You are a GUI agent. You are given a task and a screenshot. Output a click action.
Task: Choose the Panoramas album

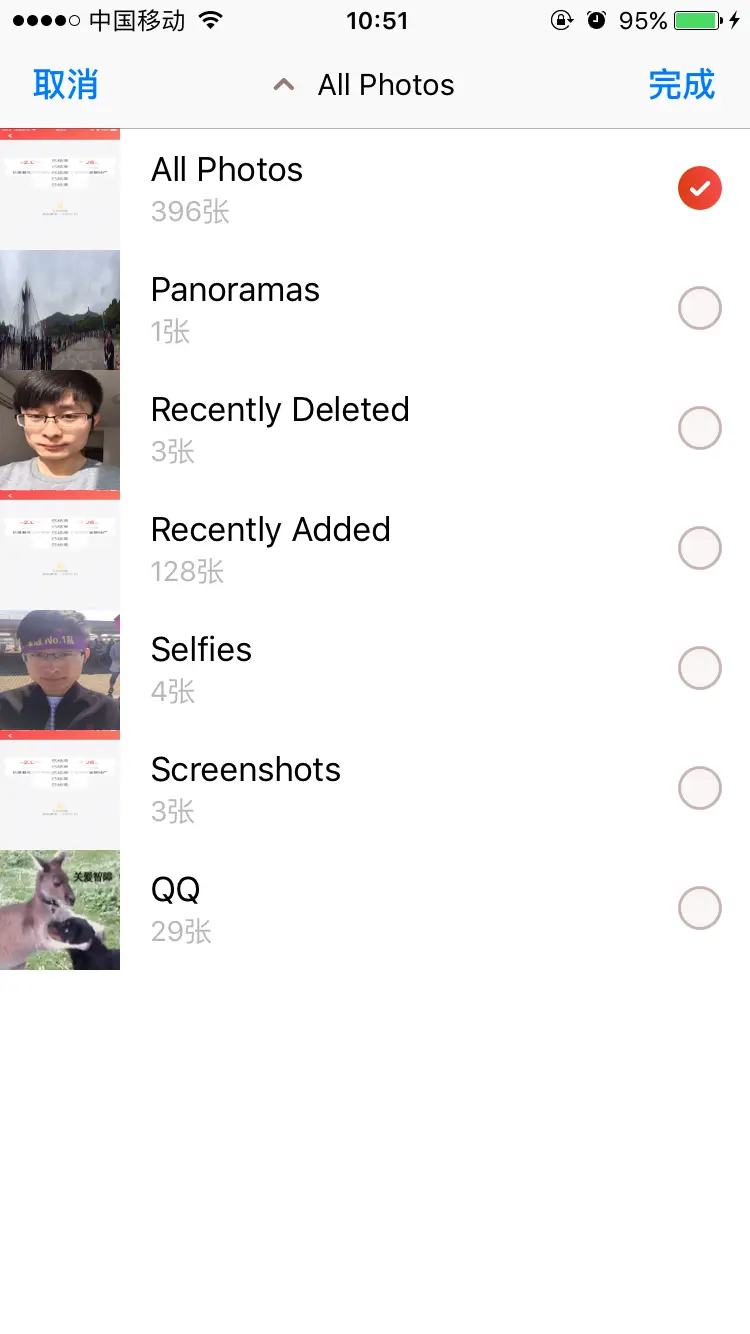coord(375,309)
